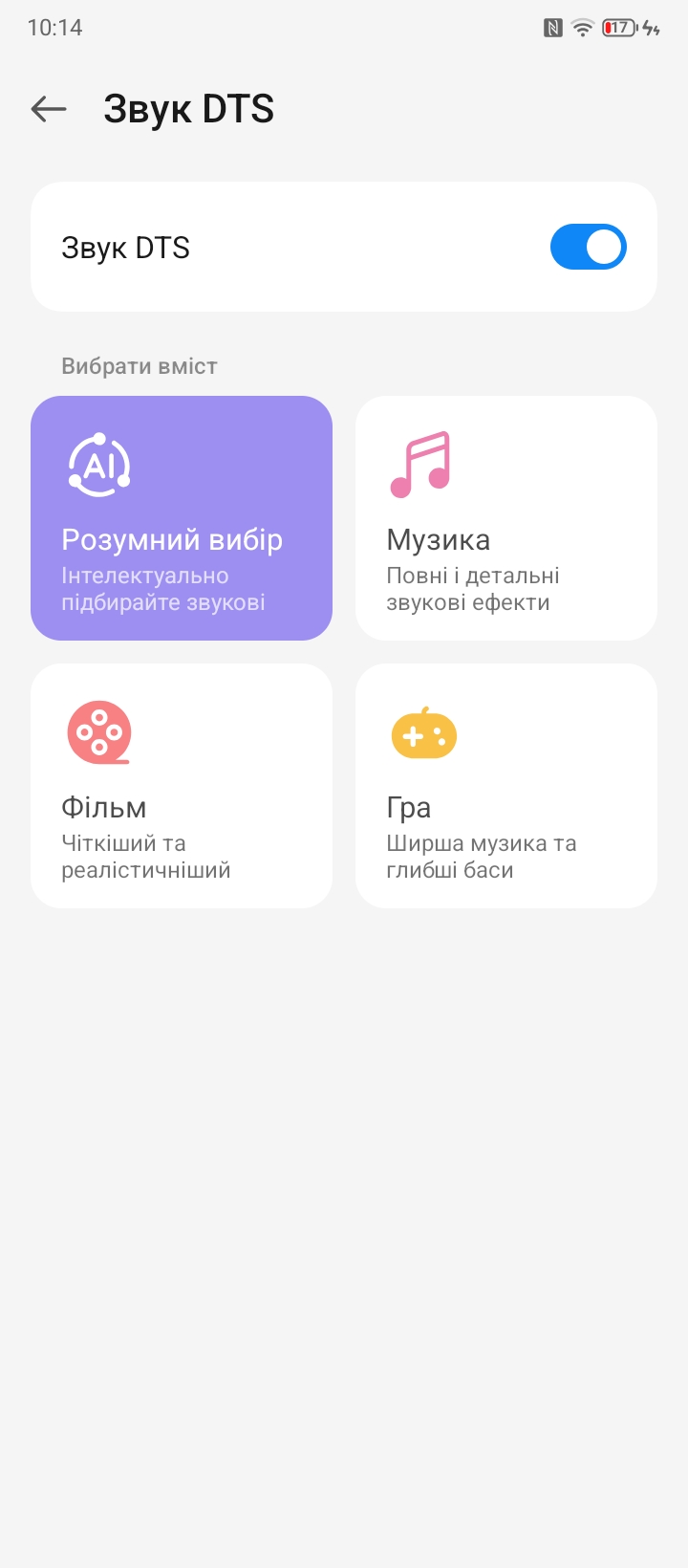Image resolution: width=688 pixels, height=1568 pixels.
Task: Go back from Звук DTS screen
Action: click(x=49, y=109)
